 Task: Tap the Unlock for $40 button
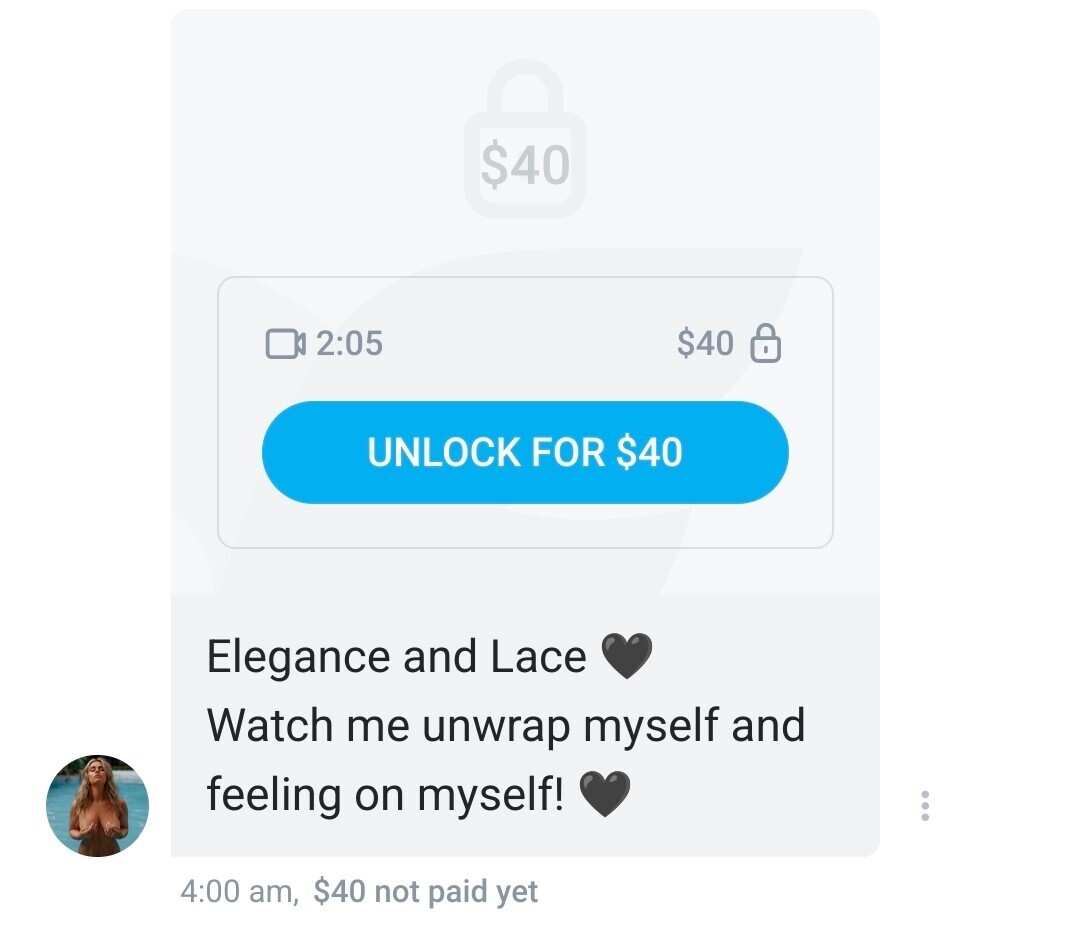pyautogui.click(x=525, y=452)
